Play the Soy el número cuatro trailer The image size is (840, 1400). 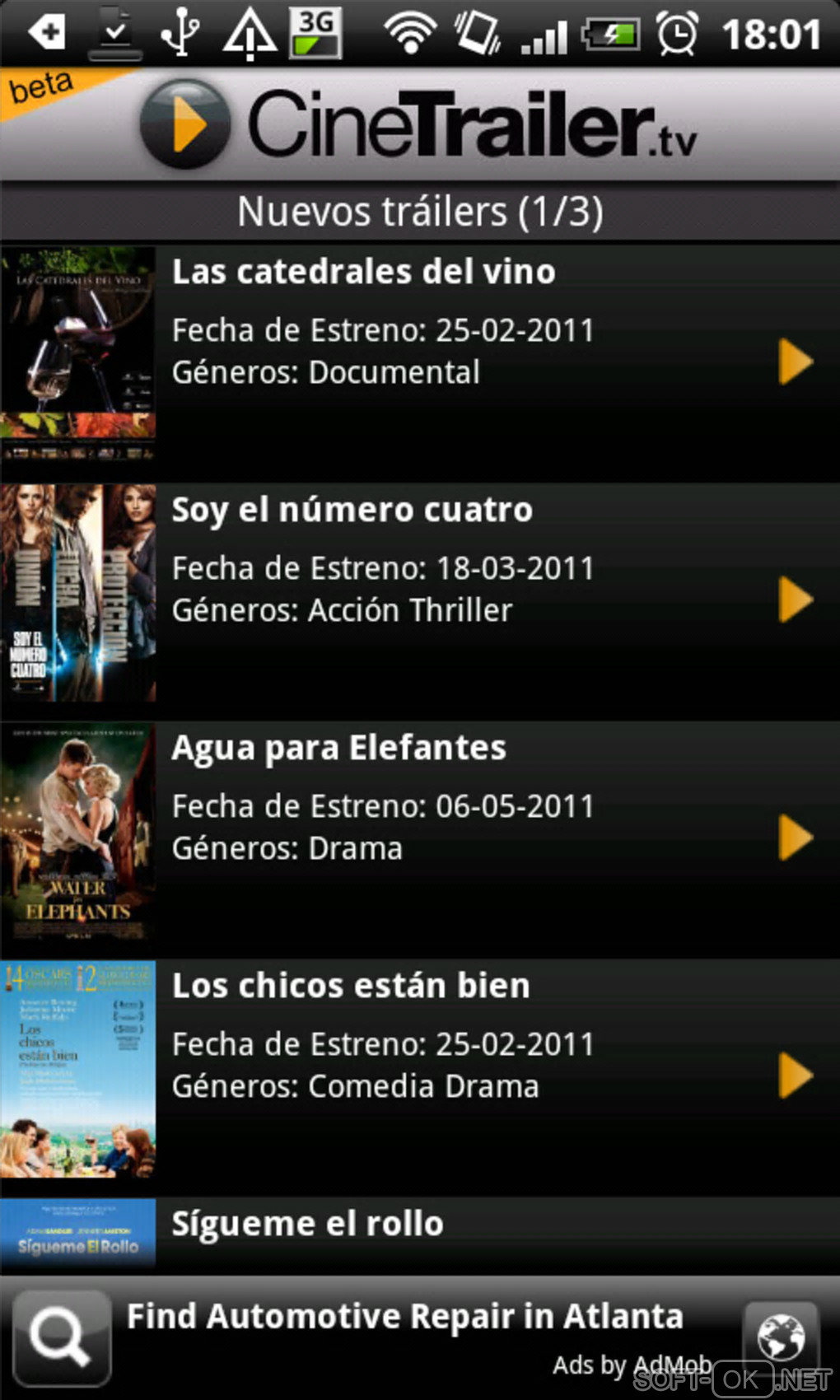click(796, 600)
